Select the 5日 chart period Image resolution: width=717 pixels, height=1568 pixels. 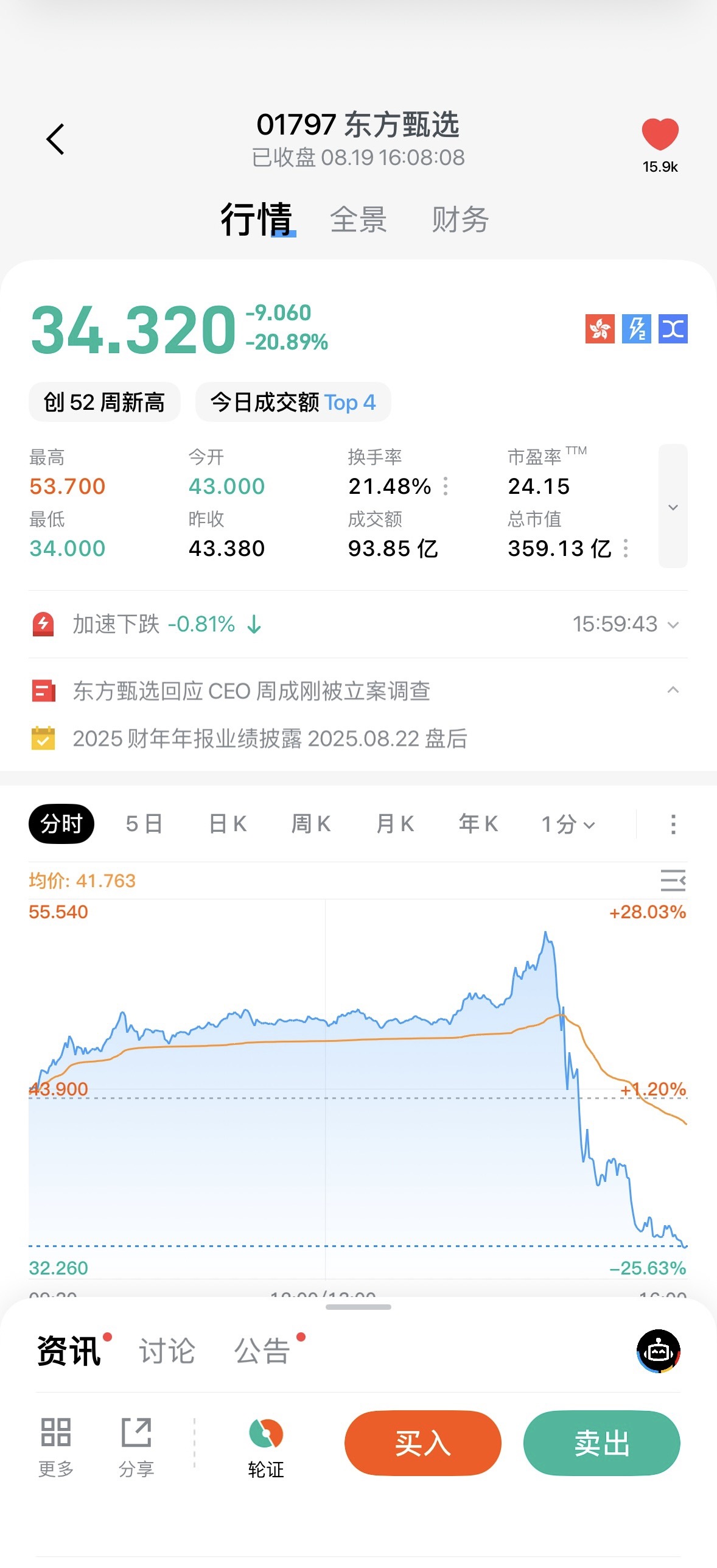coord(144,824)
